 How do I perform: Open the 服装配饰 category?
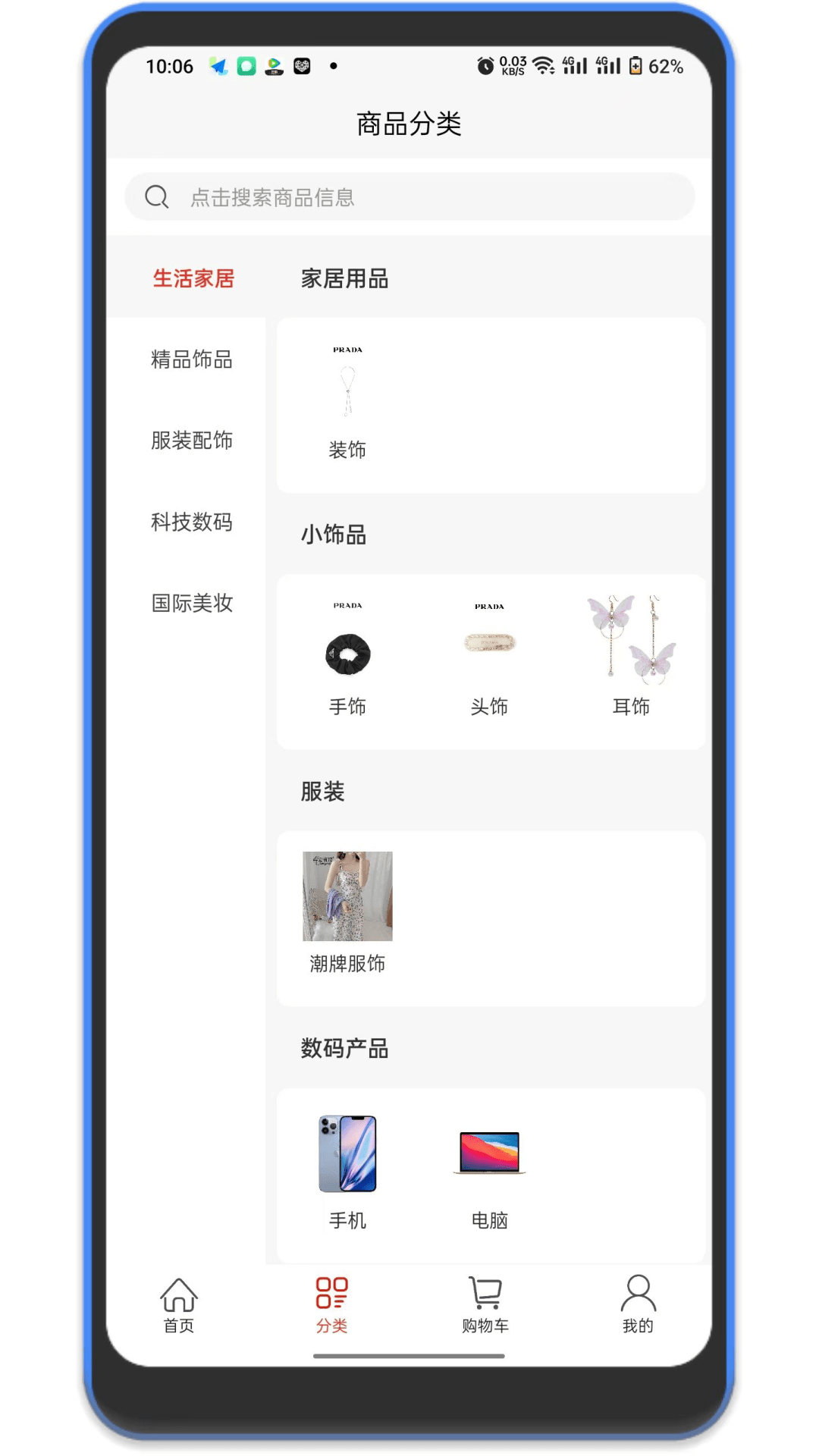point(192,441)
